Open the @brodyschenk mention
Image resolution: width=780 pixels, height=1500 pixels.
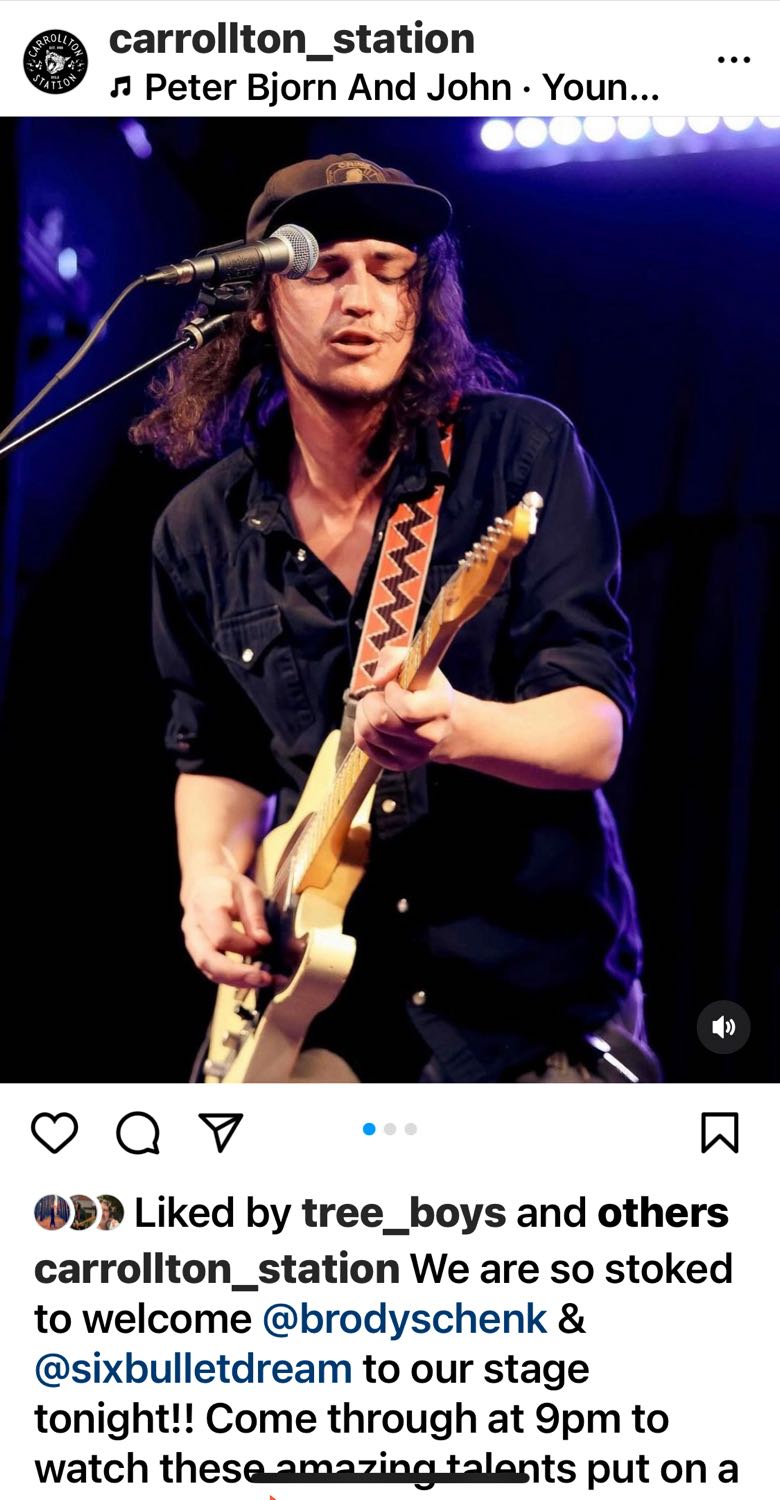click(404, 1319)
